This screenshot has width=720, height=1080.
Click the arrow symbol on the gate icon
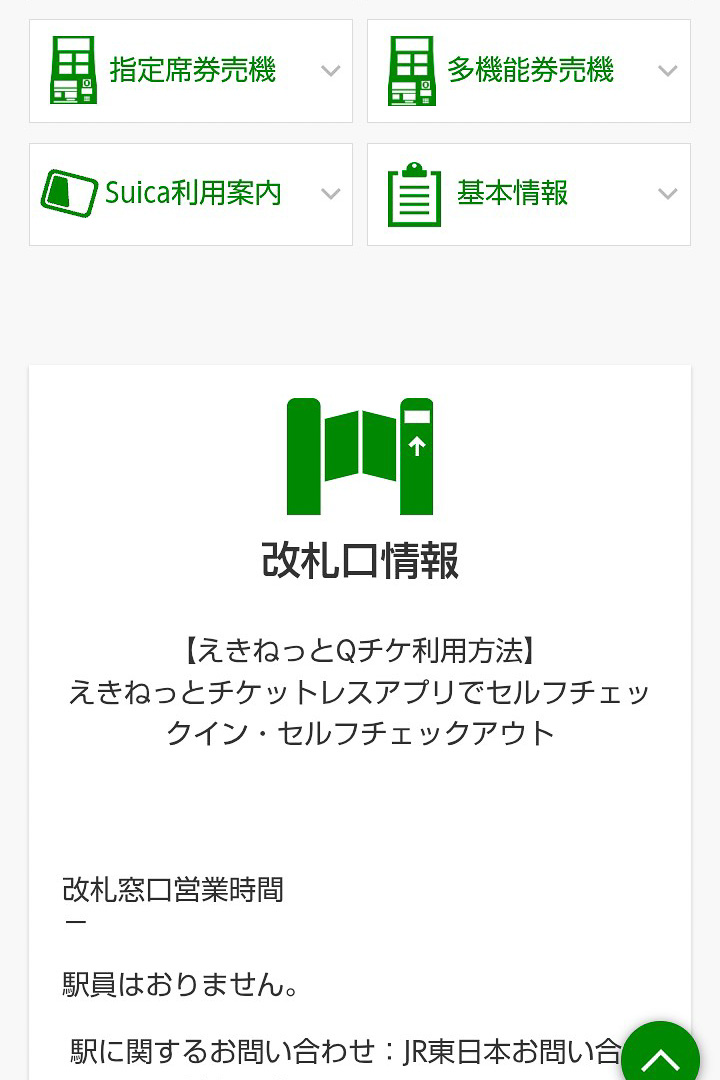(x=416, y=447)
